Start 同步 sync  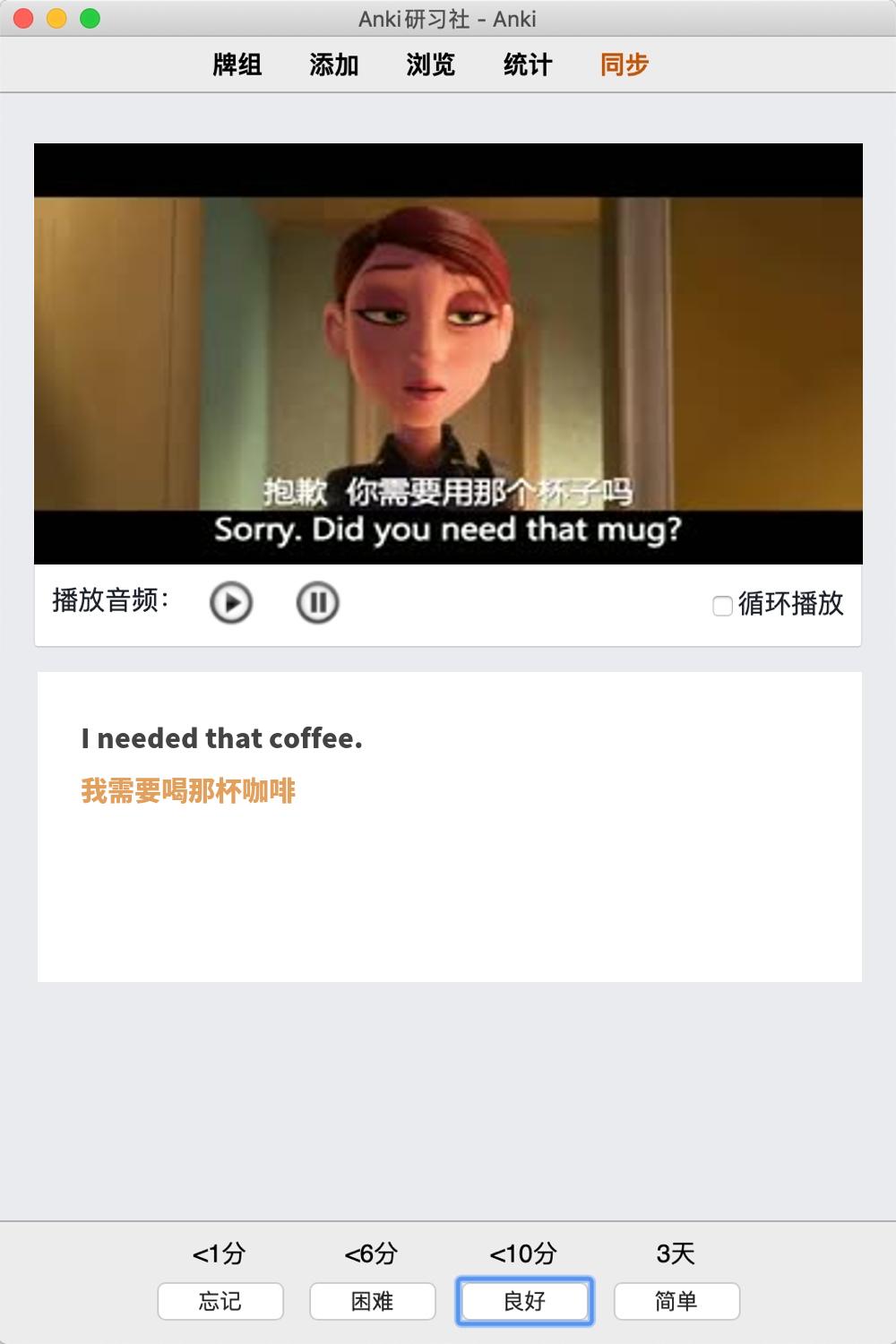point(625,65)
